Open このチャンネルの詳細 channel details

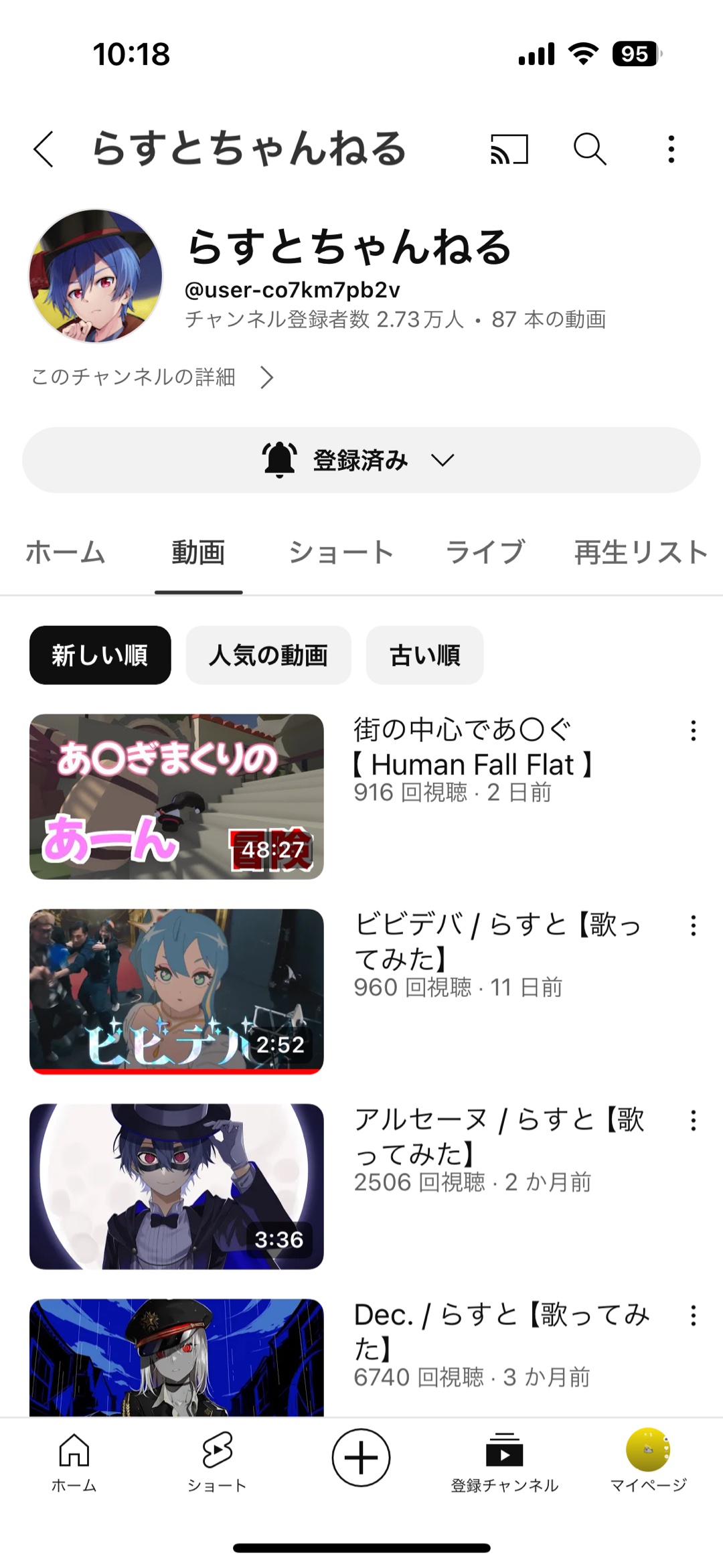(153, 378)
